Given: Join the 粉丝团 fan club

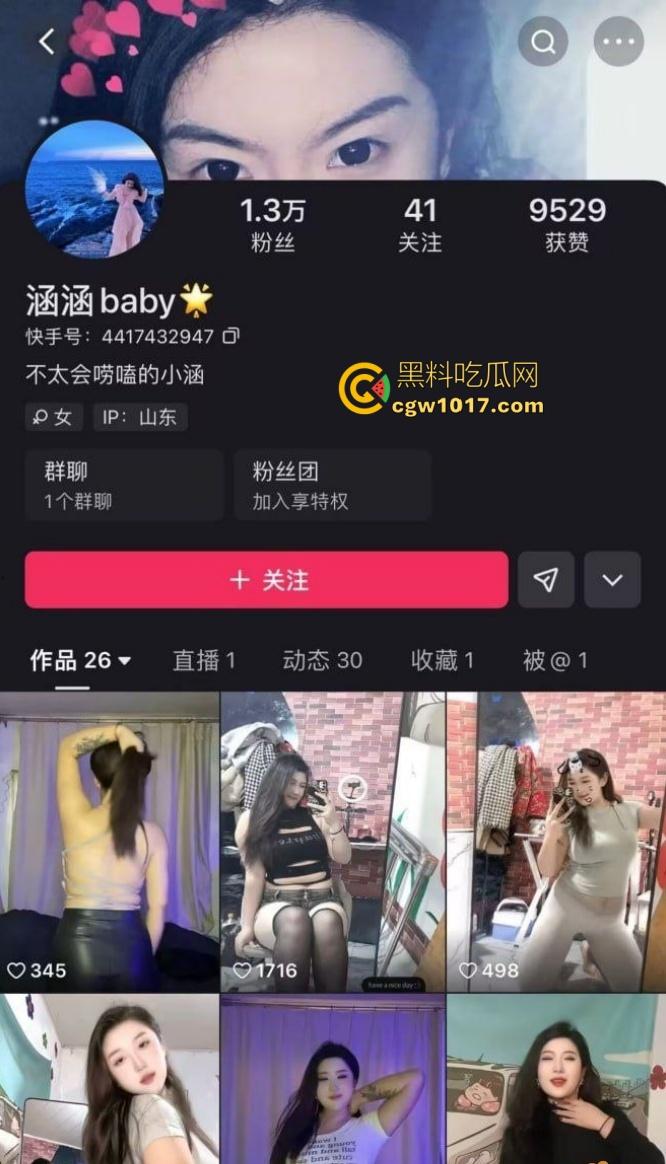Looking at the screenshot, I should pos(332,485).
